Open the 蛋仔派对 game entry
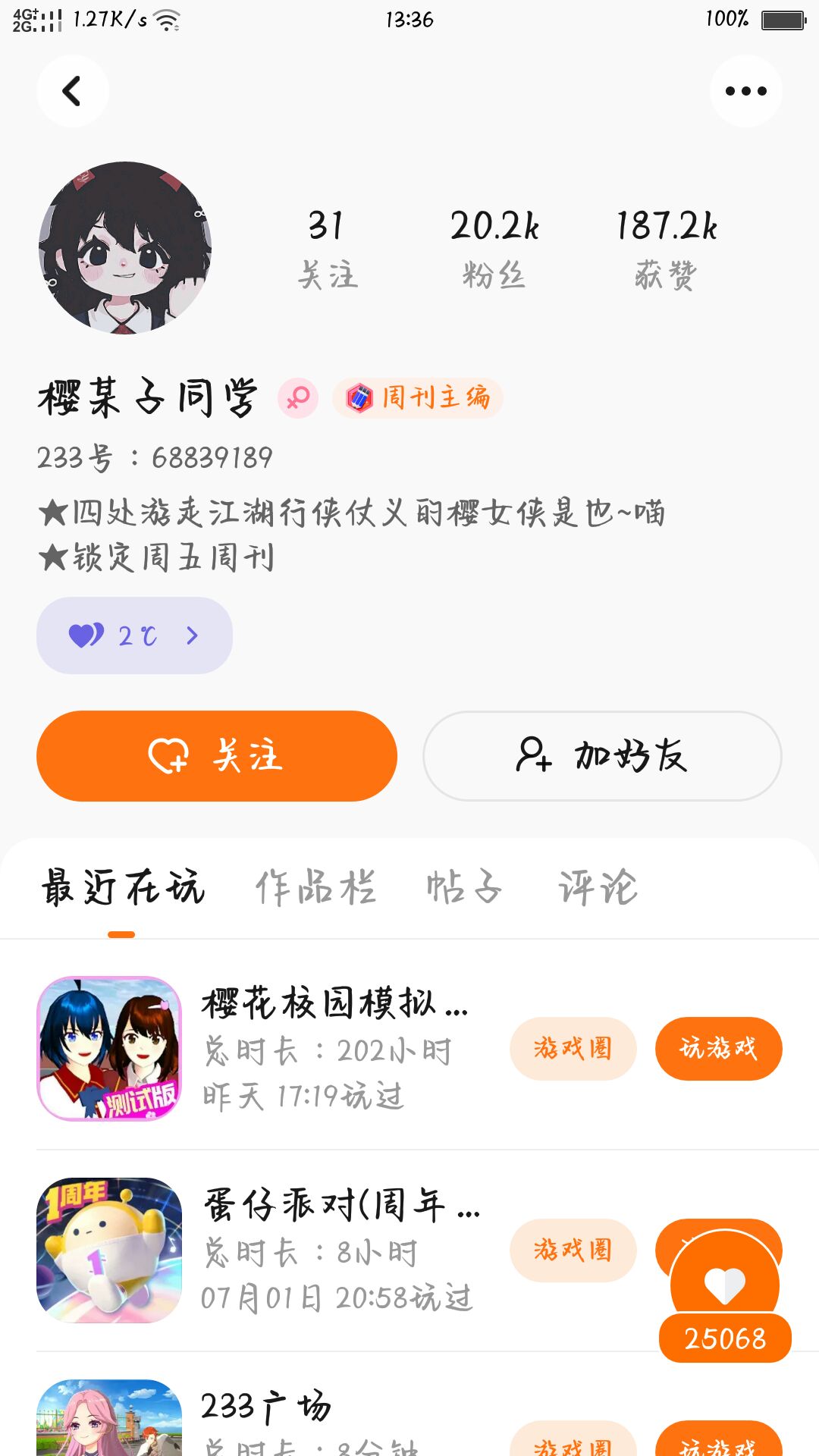The width and height of the screenshot is (819, 1456). [258, 1250]
